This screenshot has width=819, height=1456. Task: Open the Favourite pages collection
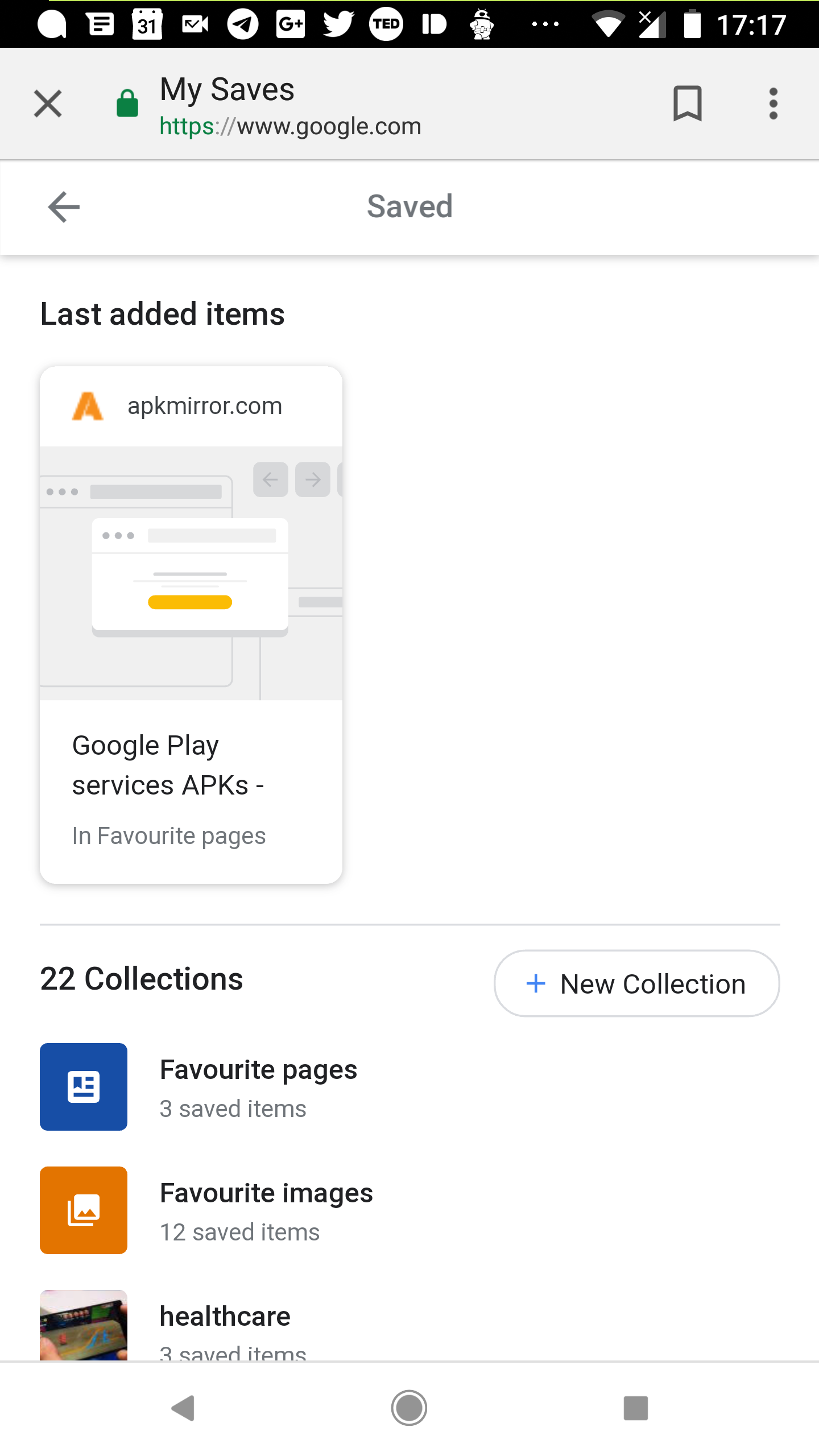pyautogui.click(x=258, y=1086)
